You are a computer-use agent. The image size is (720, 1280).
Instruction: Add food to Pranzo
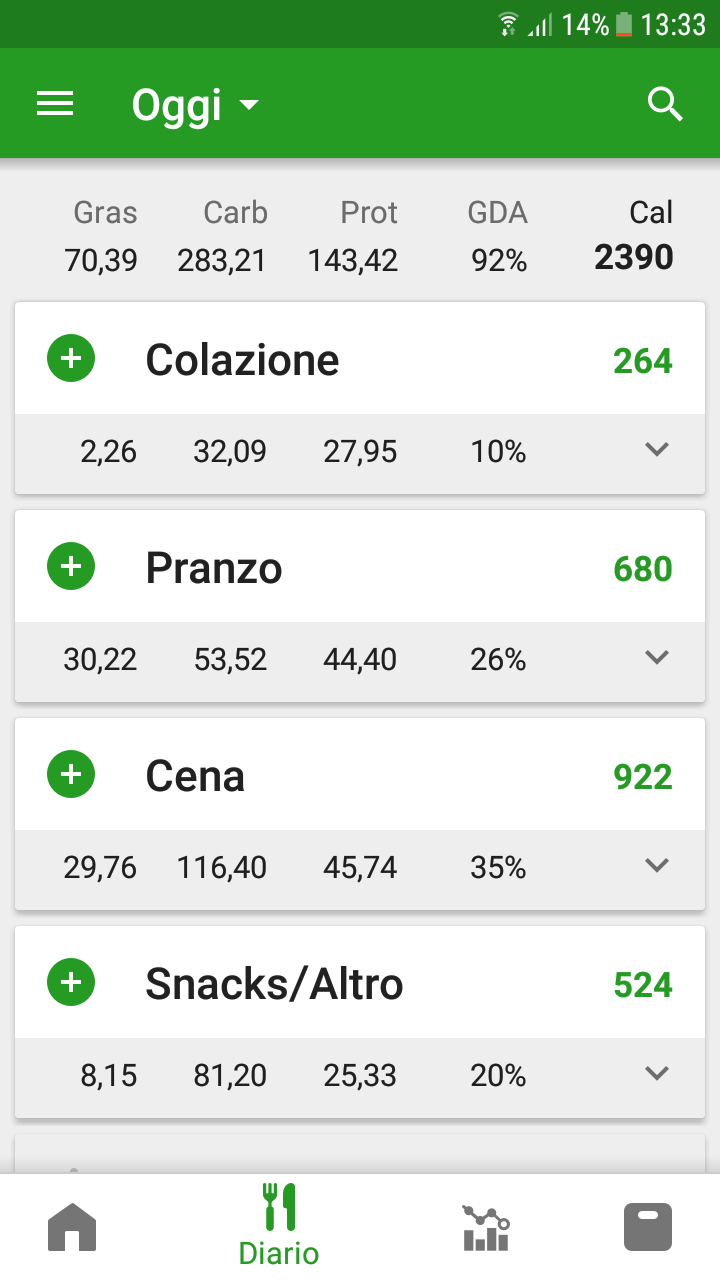point(71,567)
